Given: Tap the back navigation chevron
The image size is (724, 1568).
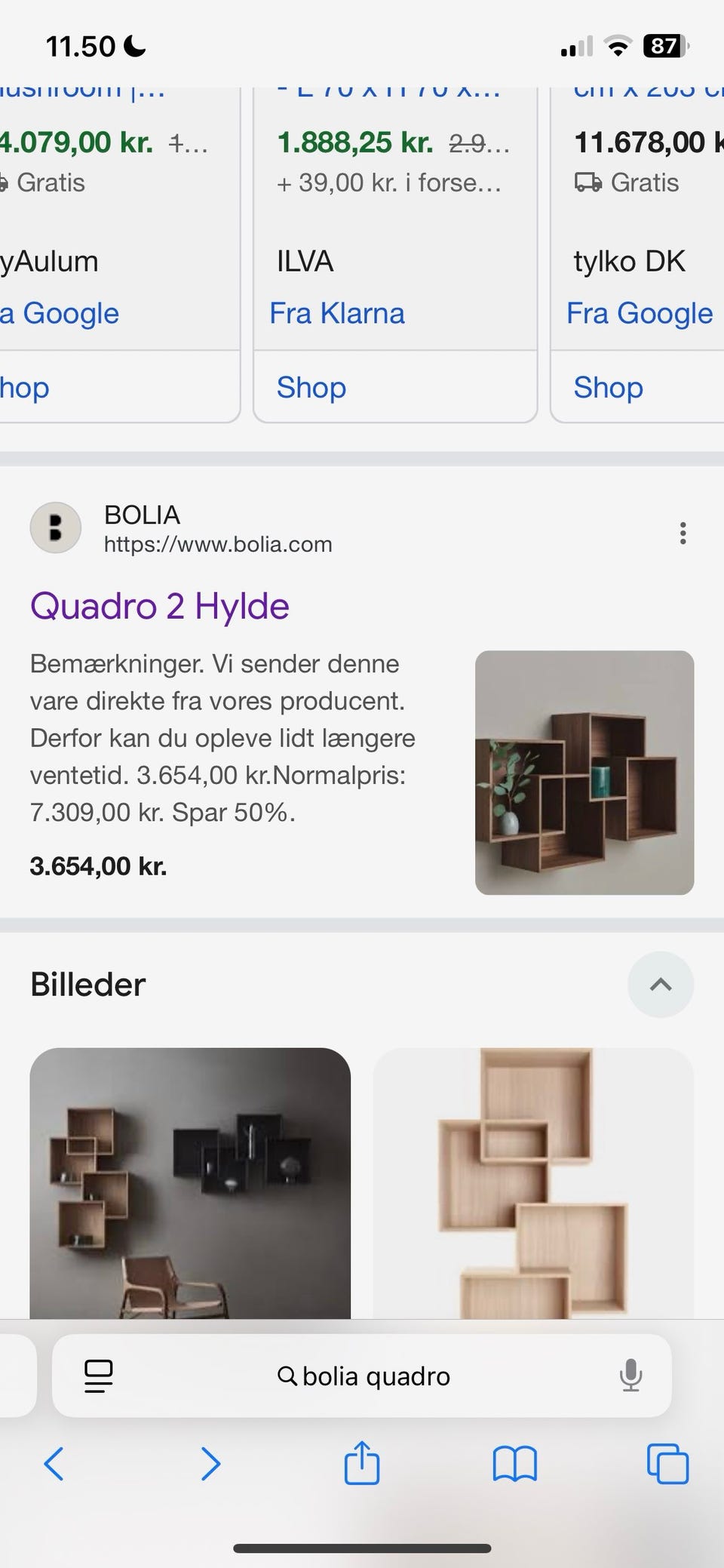Looking at the screenshot, I should click(x=54, y=1465).
